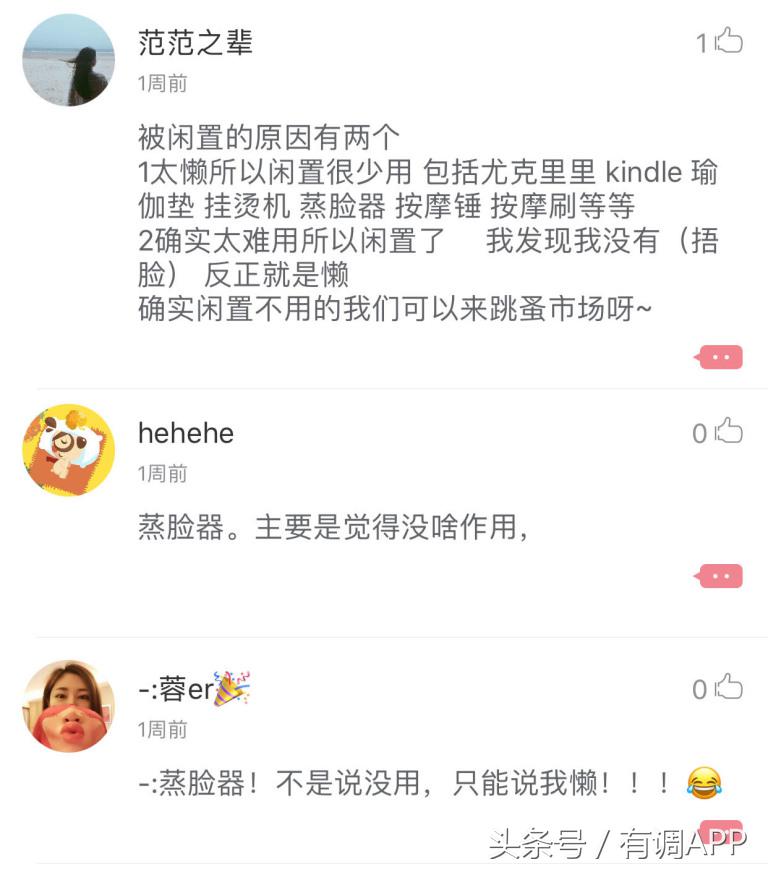Select the username hehehe
The width and height of the screenshot is (768, 872).
185,433
